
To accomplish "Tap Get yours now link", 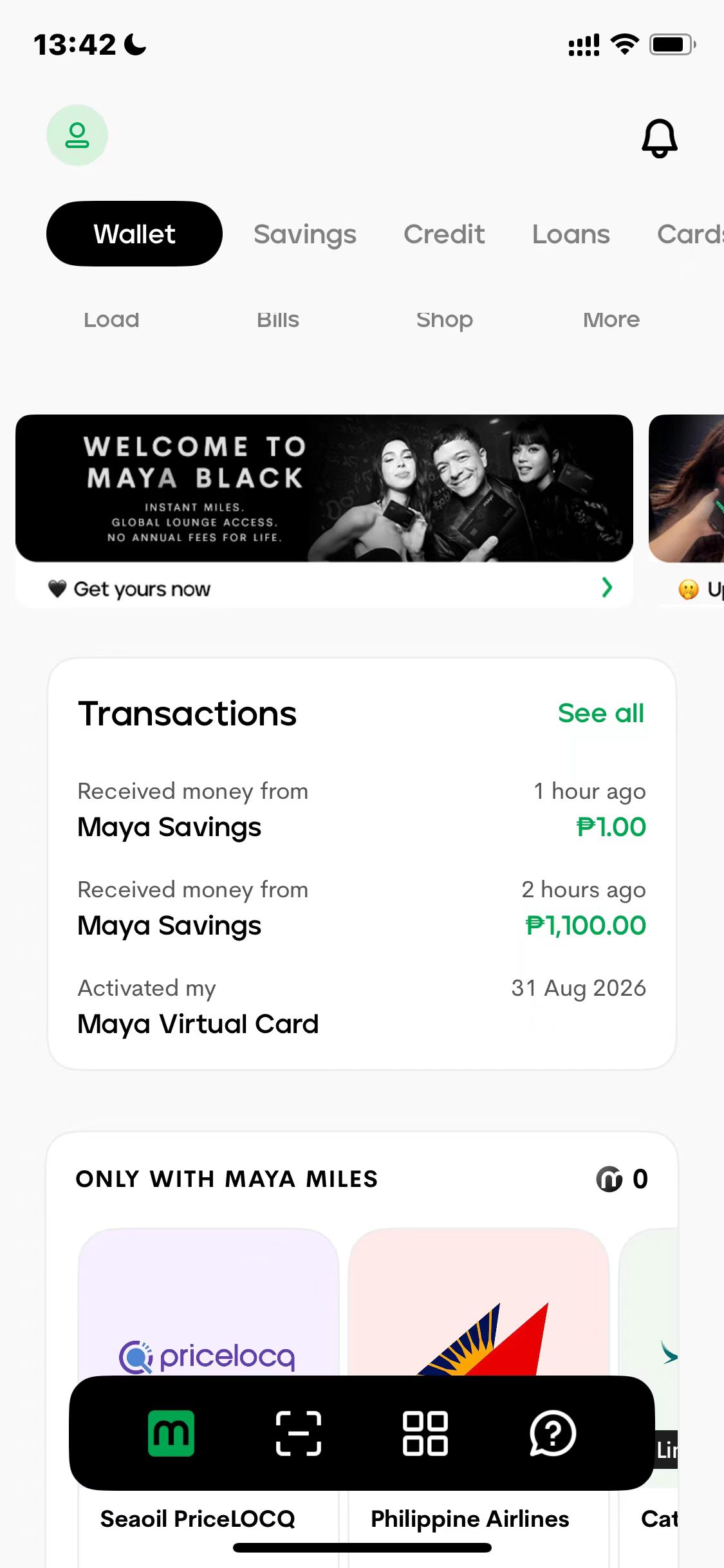I will point(142,589).
